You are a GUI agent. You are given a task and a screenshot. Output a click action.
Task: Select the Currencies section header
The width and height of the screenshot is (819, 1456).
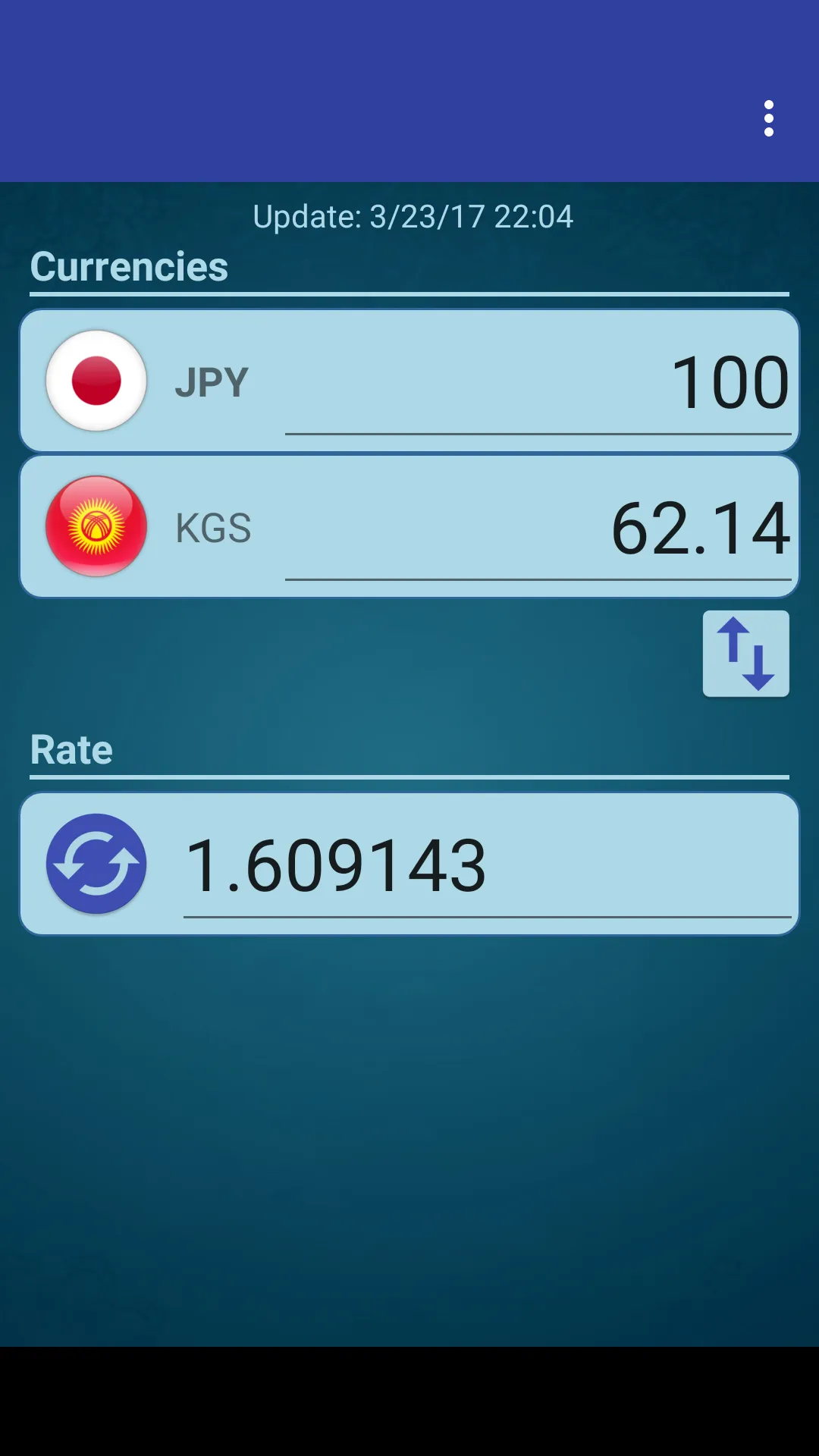tap(128, 267)
